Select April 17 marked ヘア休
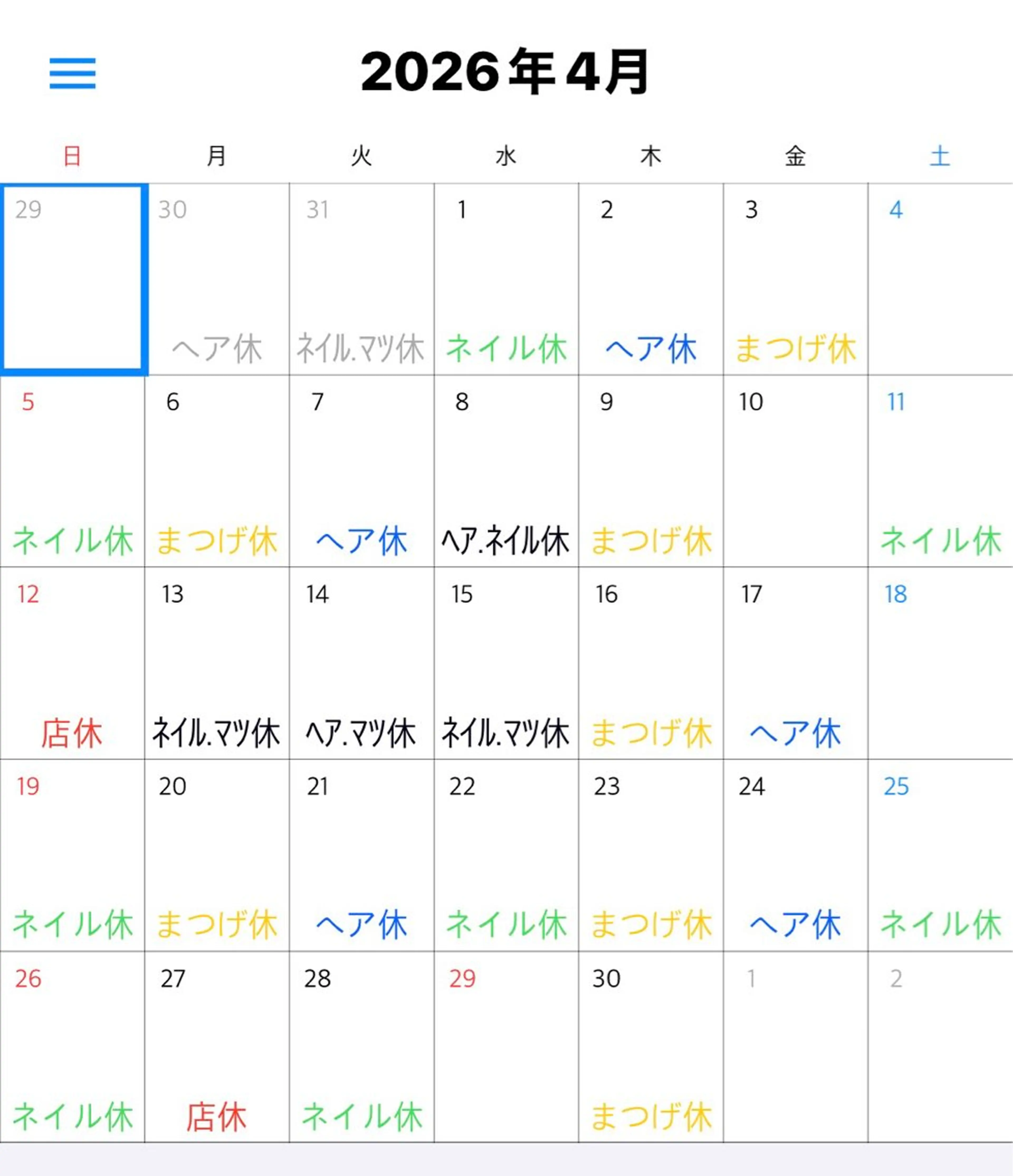The height and width of the screenshot is (1176, 1013). 796,663
